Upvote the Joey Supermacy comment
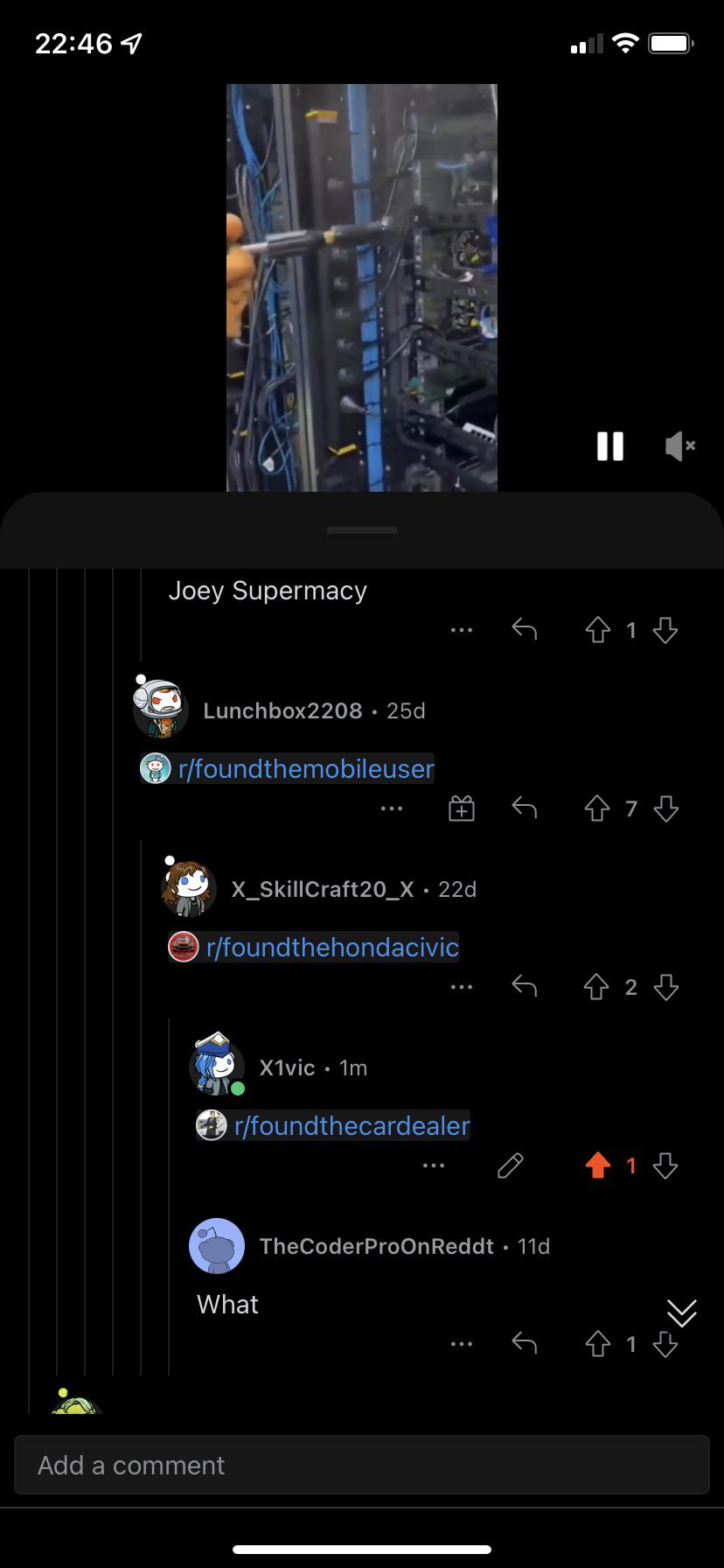 [597, 630]
